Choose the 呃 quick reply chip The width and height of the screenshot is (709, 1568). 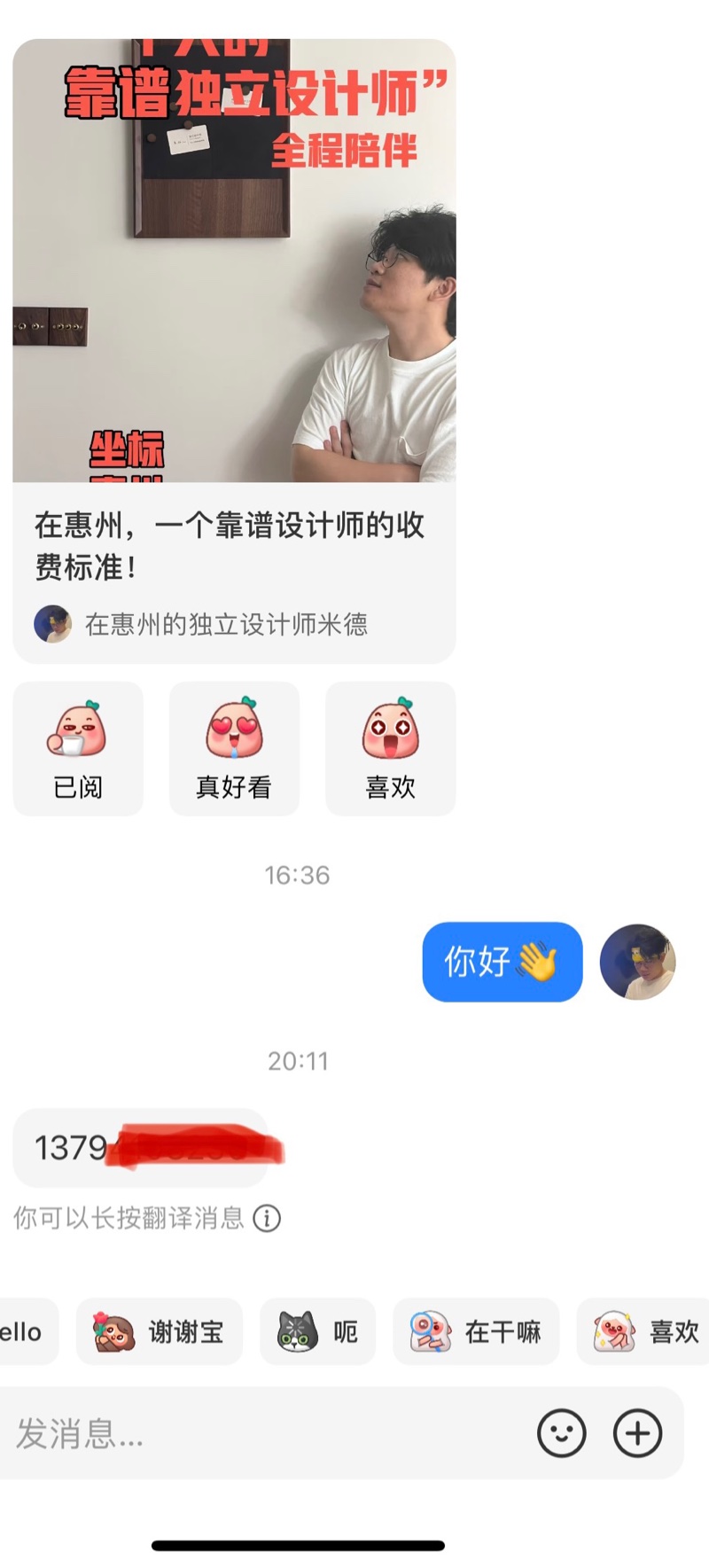(x=317, y=1331)
